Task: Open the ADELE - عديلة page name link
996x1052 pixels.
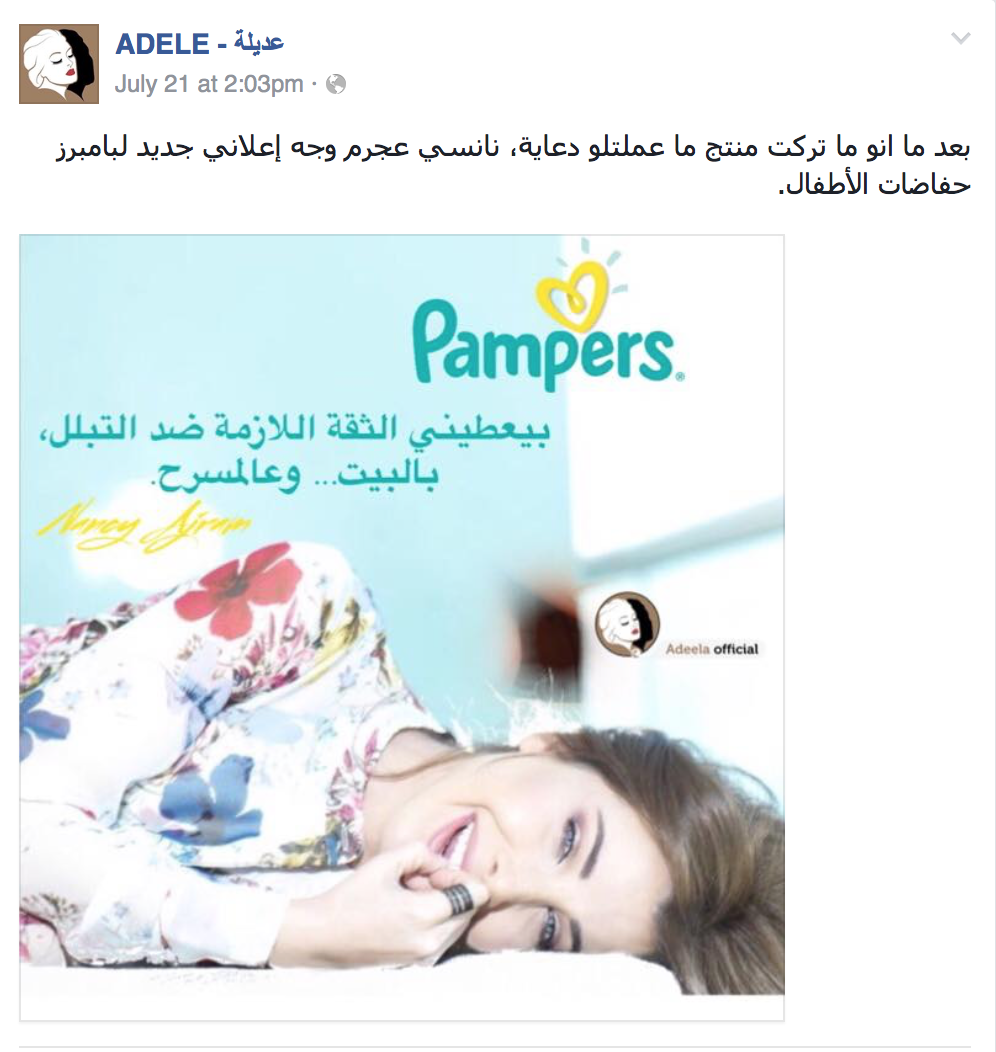Action: 200,44
